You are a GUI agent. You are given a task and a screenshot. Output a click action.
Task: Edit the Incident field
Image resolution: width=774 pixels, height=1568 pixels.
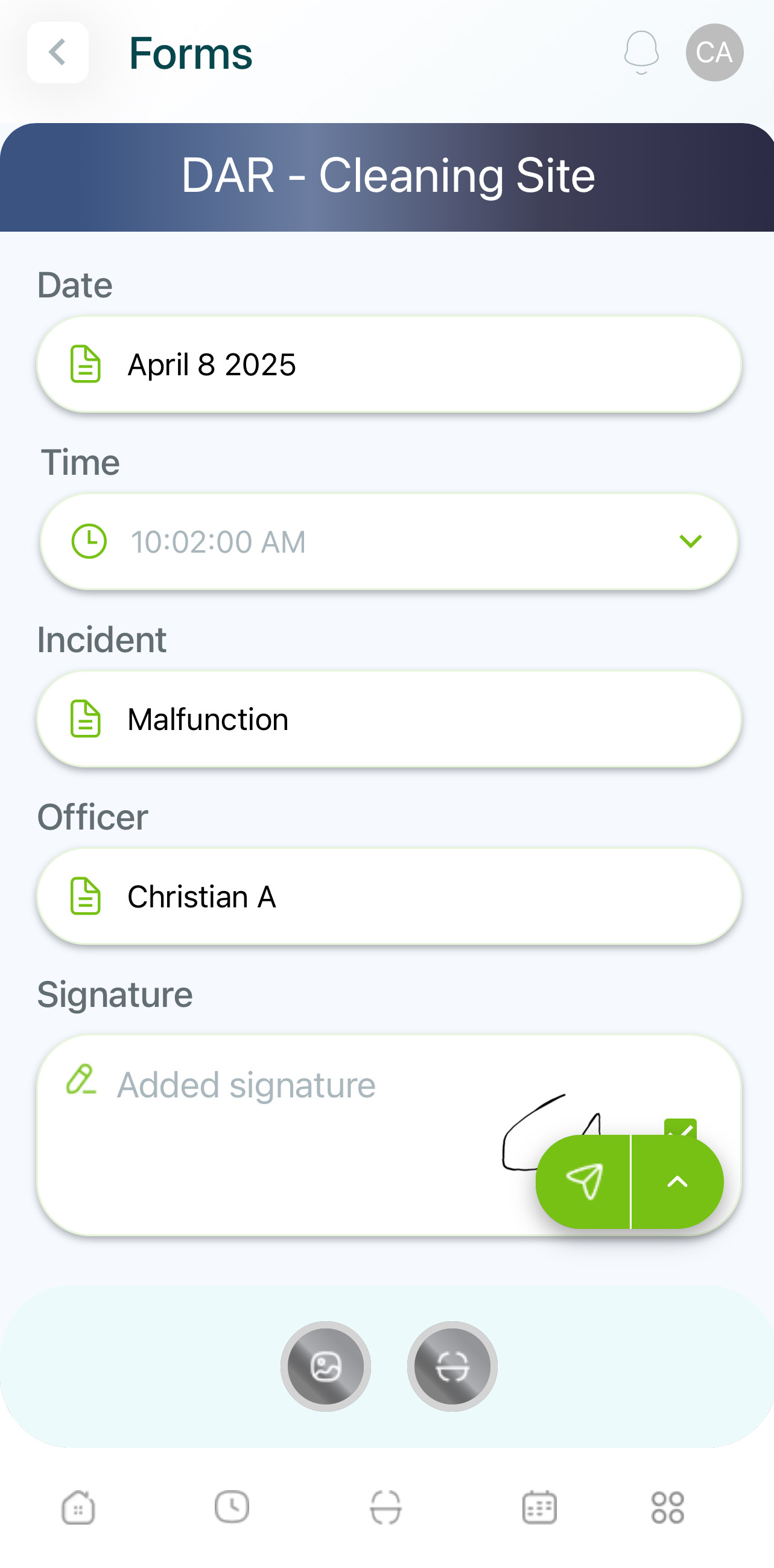click(389, 719)
